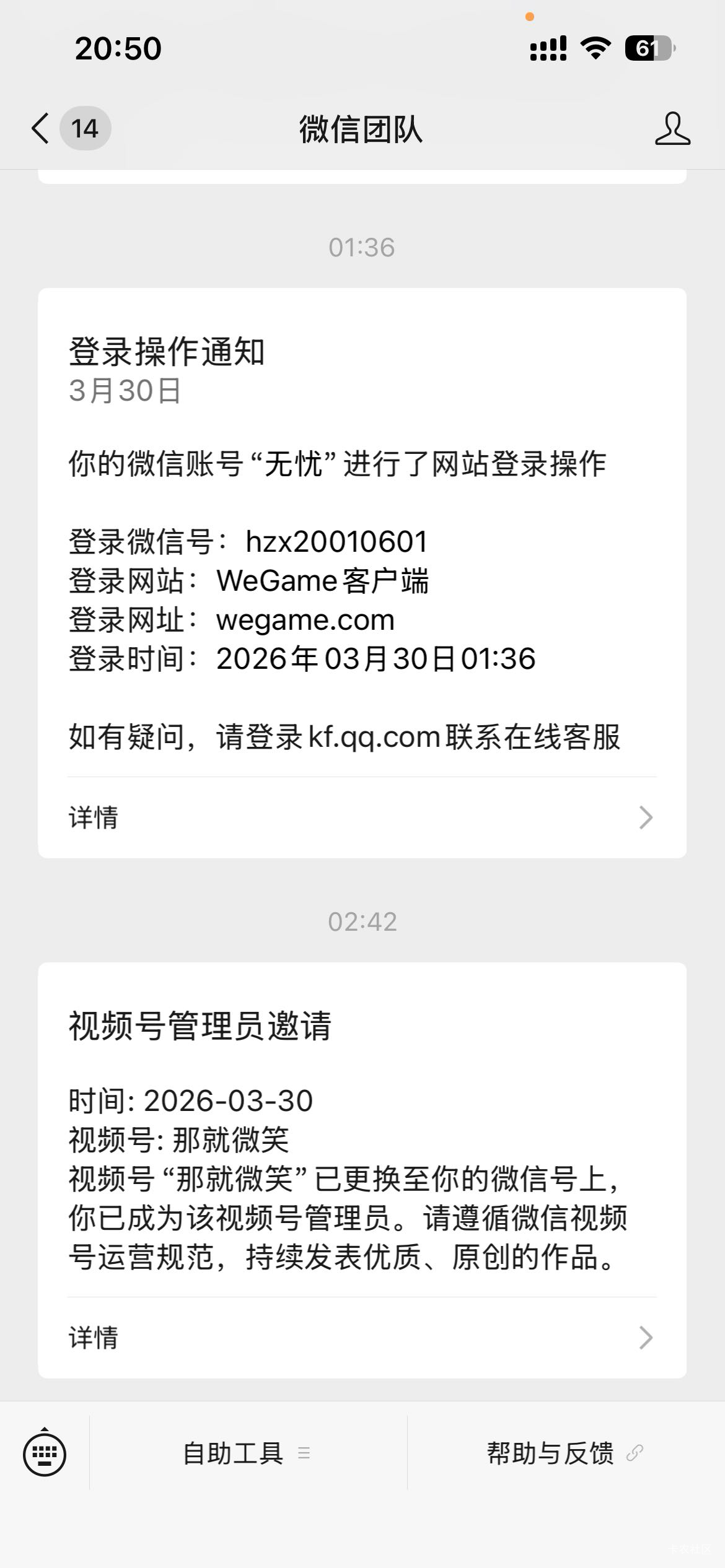Open 详情 of the 视频号管理员邀请 card
Screen dimensions: 725x1568
(362, 1338)
